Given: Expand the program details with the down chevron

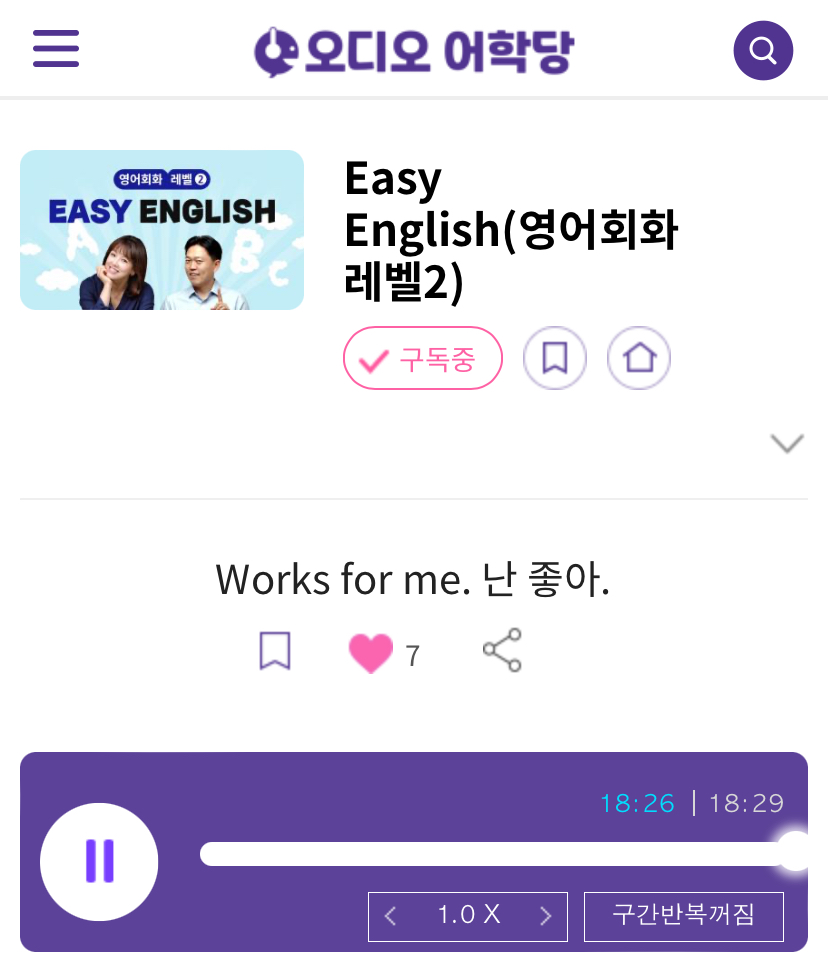Looking at the screenshot, I should (787, 441).
